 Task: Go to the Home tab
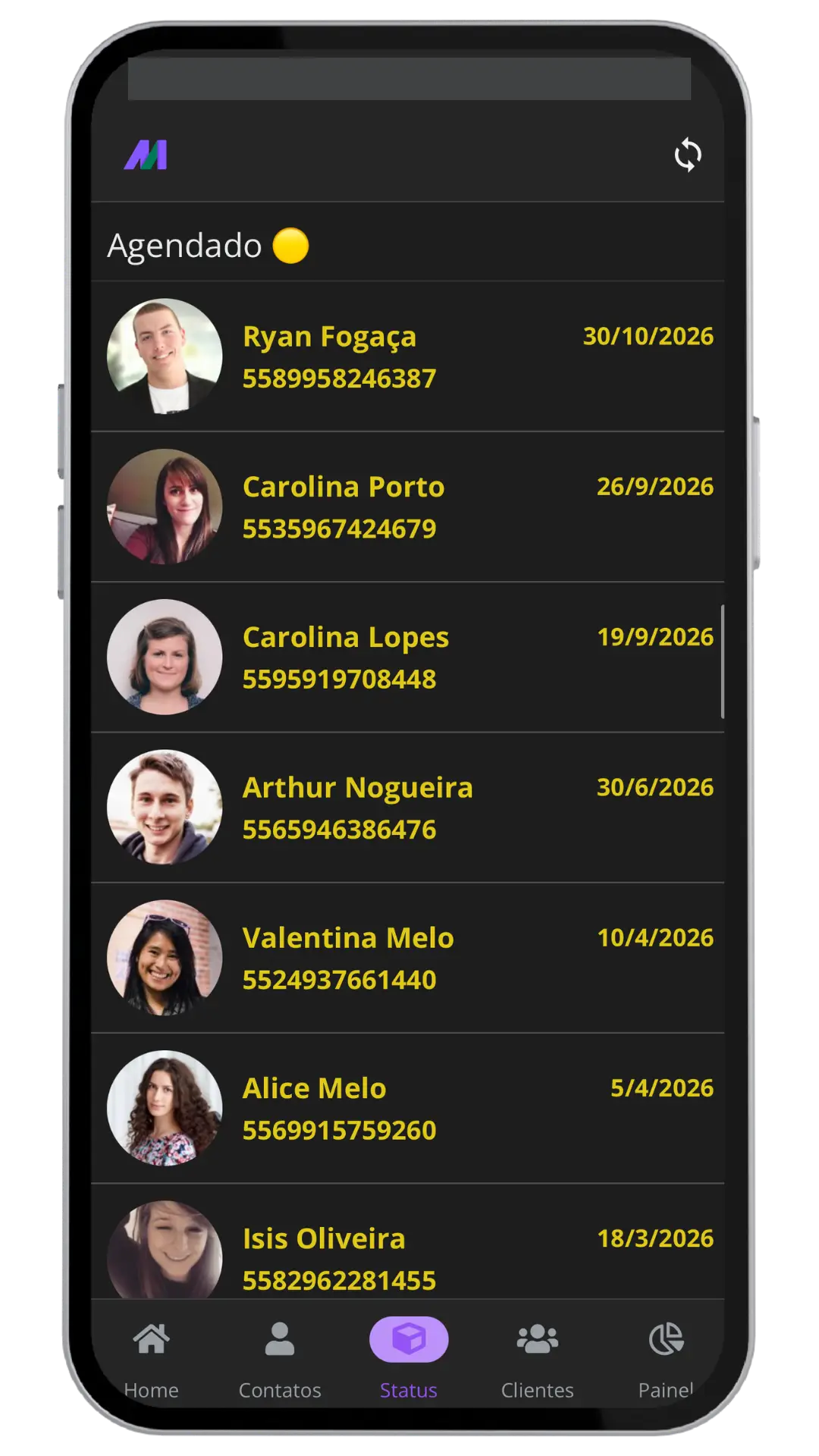pos(151,1357)
